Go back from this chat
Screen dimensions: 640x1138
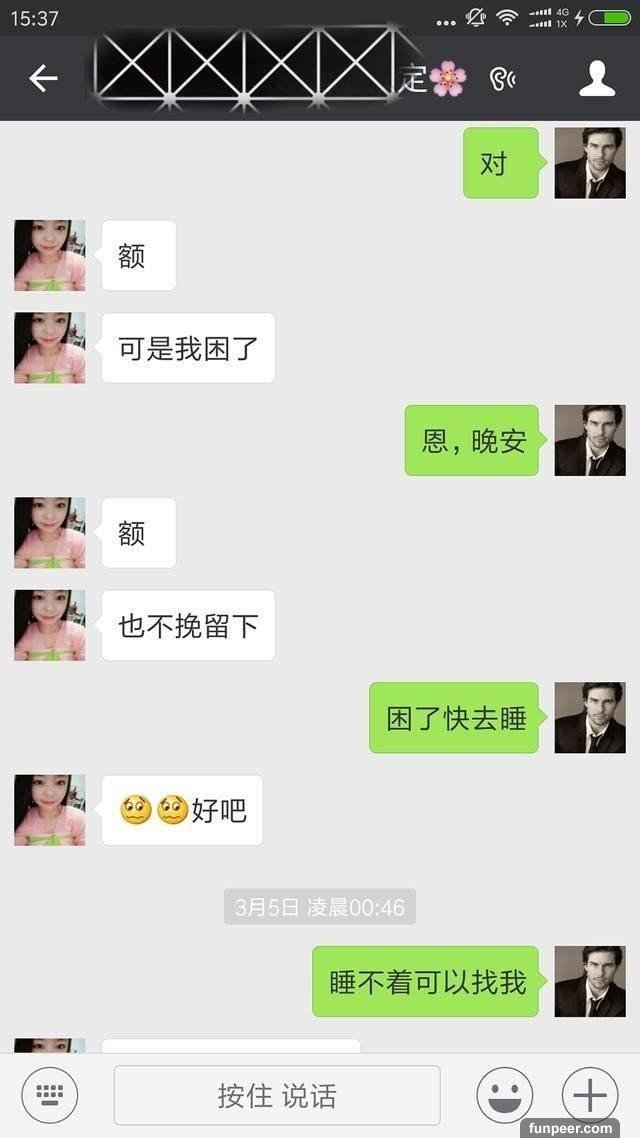[x=43, y=78]
